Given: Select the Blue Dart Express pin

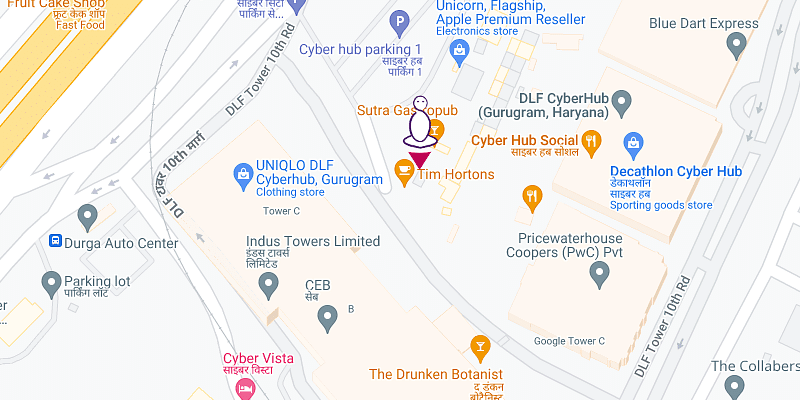Looking at the screenshot, I should tap(737, 44).
